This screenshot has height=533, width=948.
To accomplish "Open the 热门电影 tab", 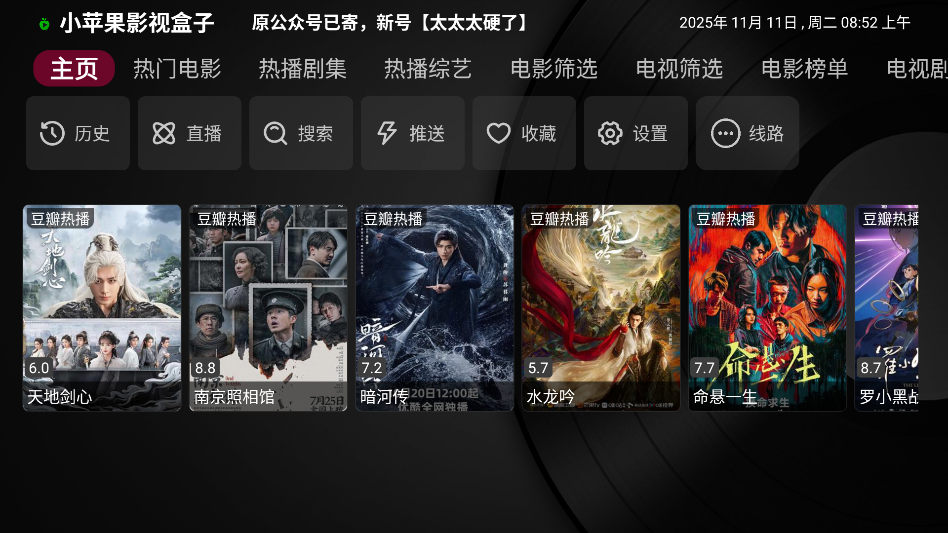I will (x=177, y=69).
